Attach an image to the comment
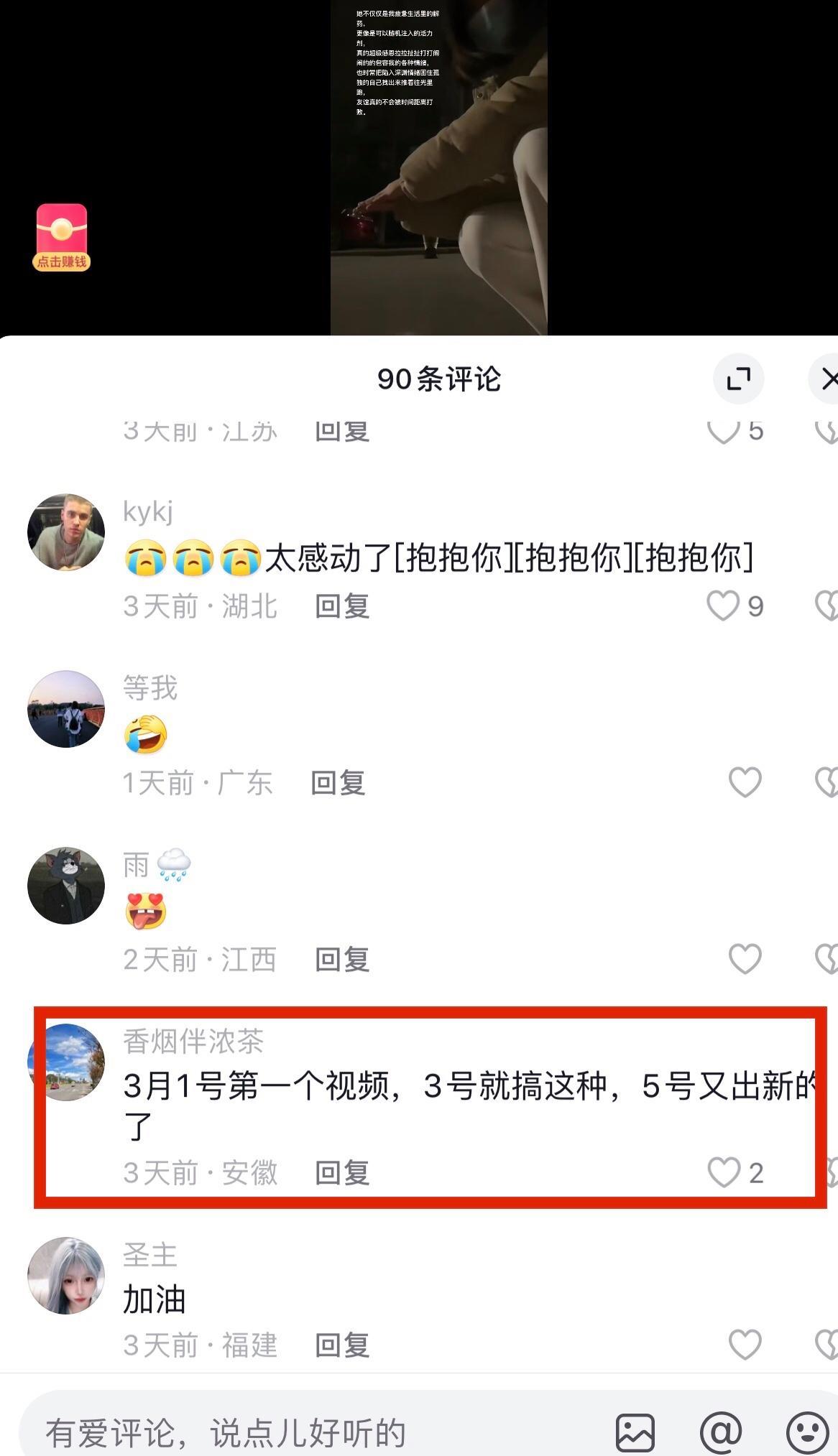The height and width of the screenshot is (1456, 838). coord(635,1432)
